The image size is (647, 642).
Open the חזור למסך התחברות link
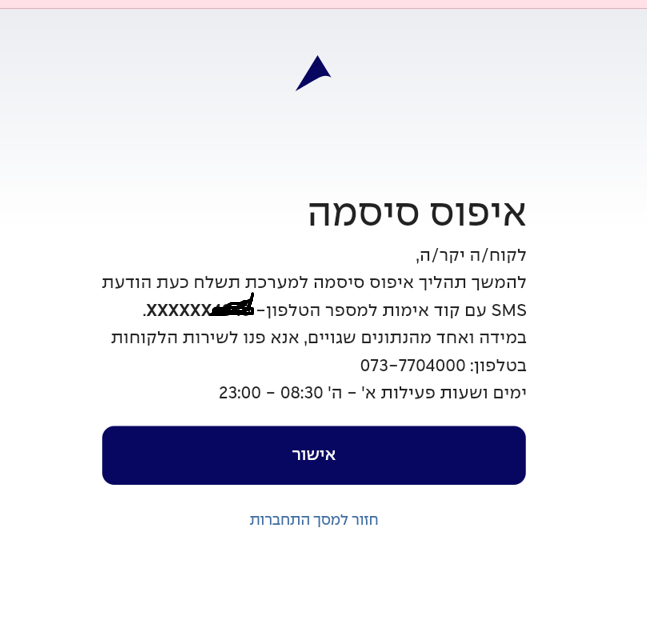(x=313, y=520)
